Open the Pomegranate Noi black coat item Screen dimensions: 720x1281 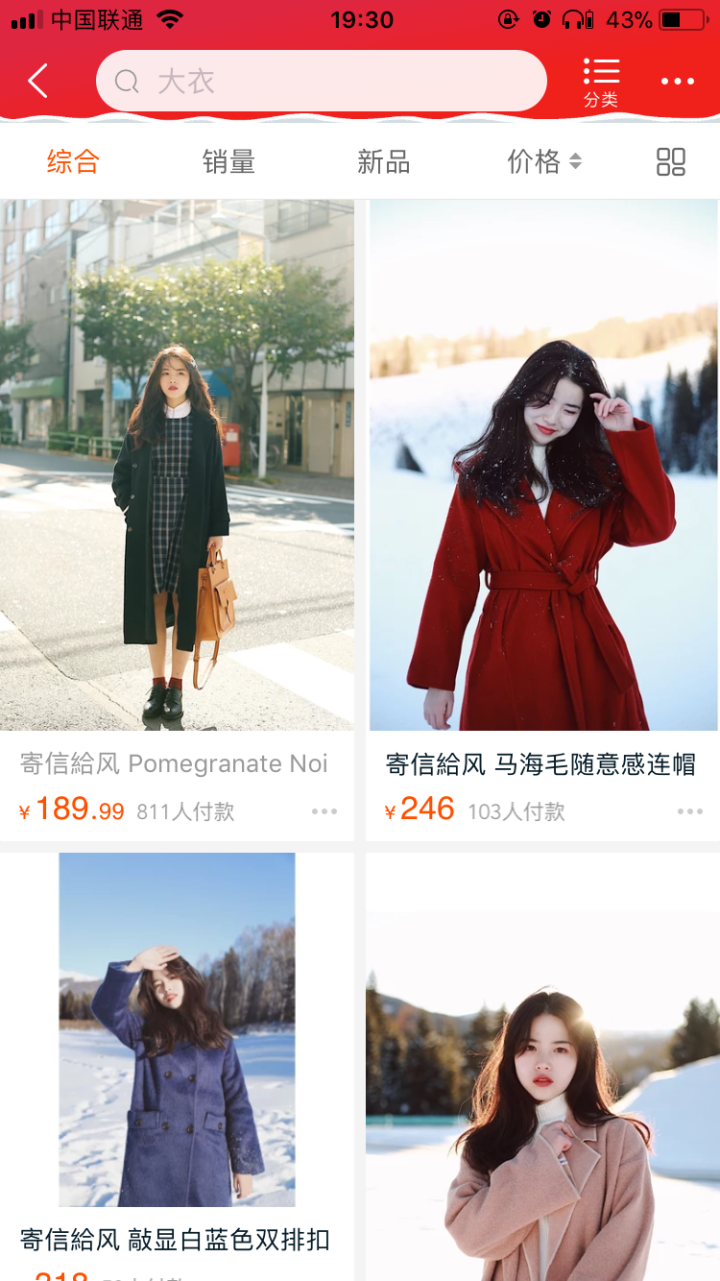pyautogui.click(x=177, y=465)
